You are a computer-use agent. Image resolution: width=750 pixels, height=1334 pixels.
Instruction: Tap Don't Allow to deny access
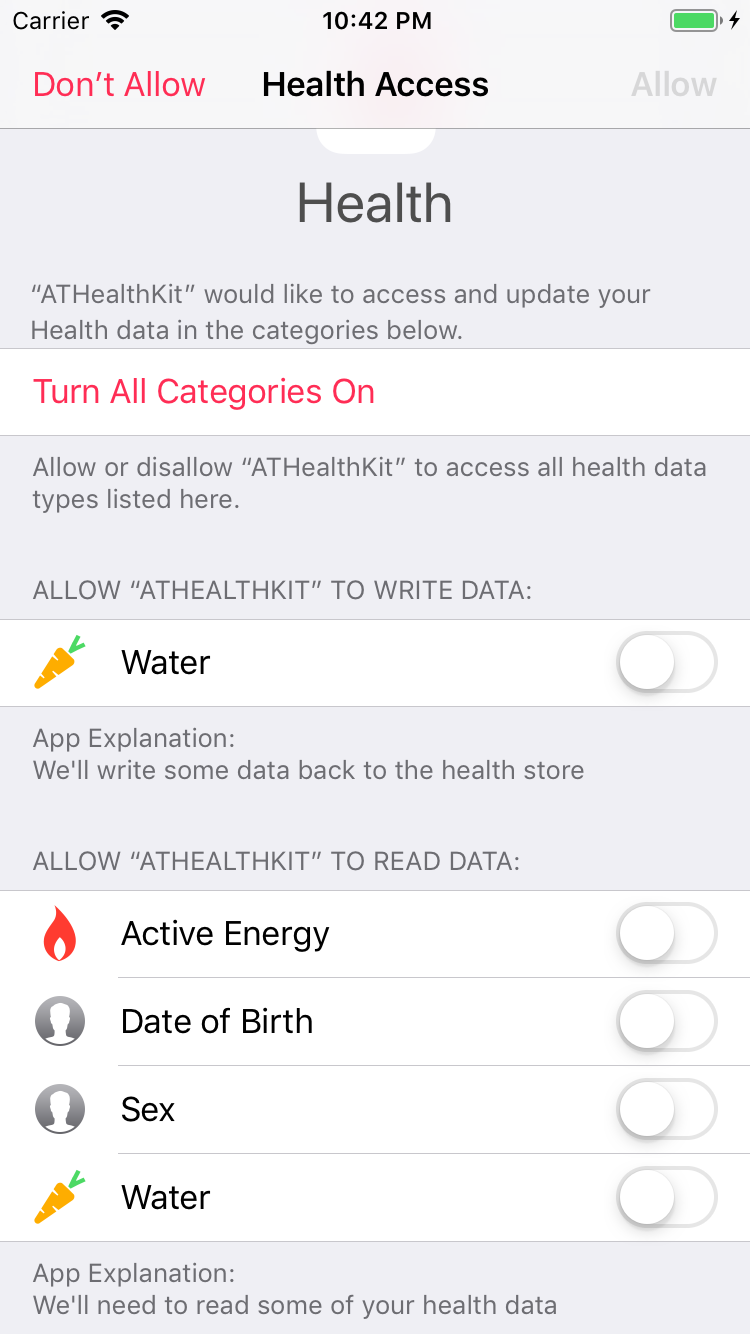point(119,85)
